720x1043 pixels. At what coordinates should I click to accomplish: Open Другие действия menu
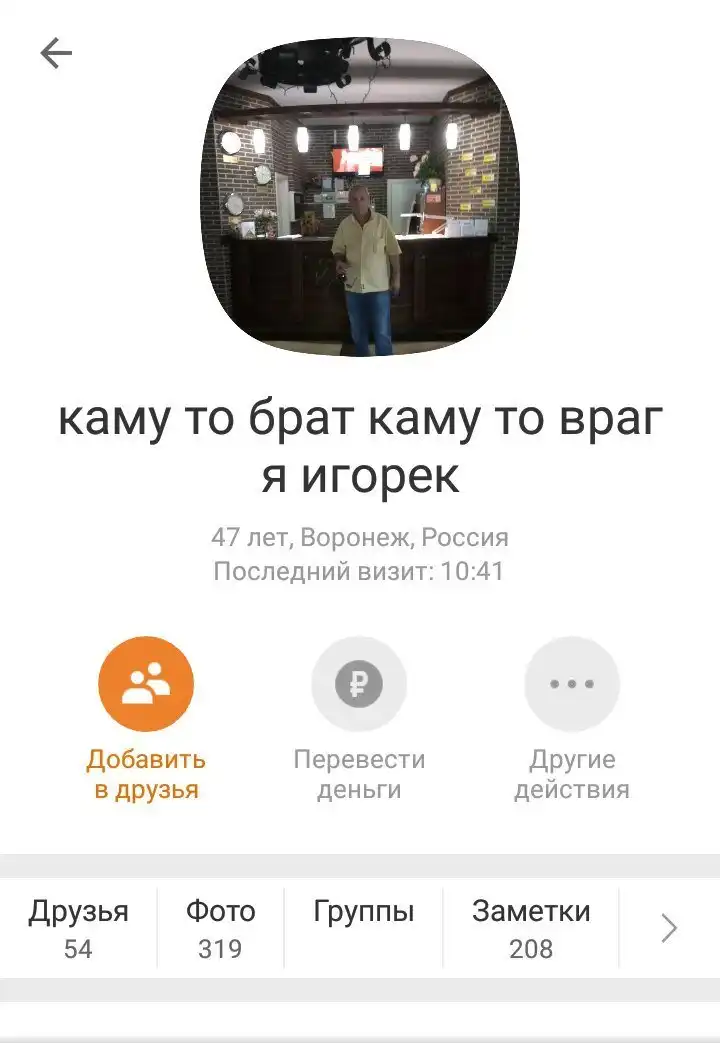[x=572, y=685]
